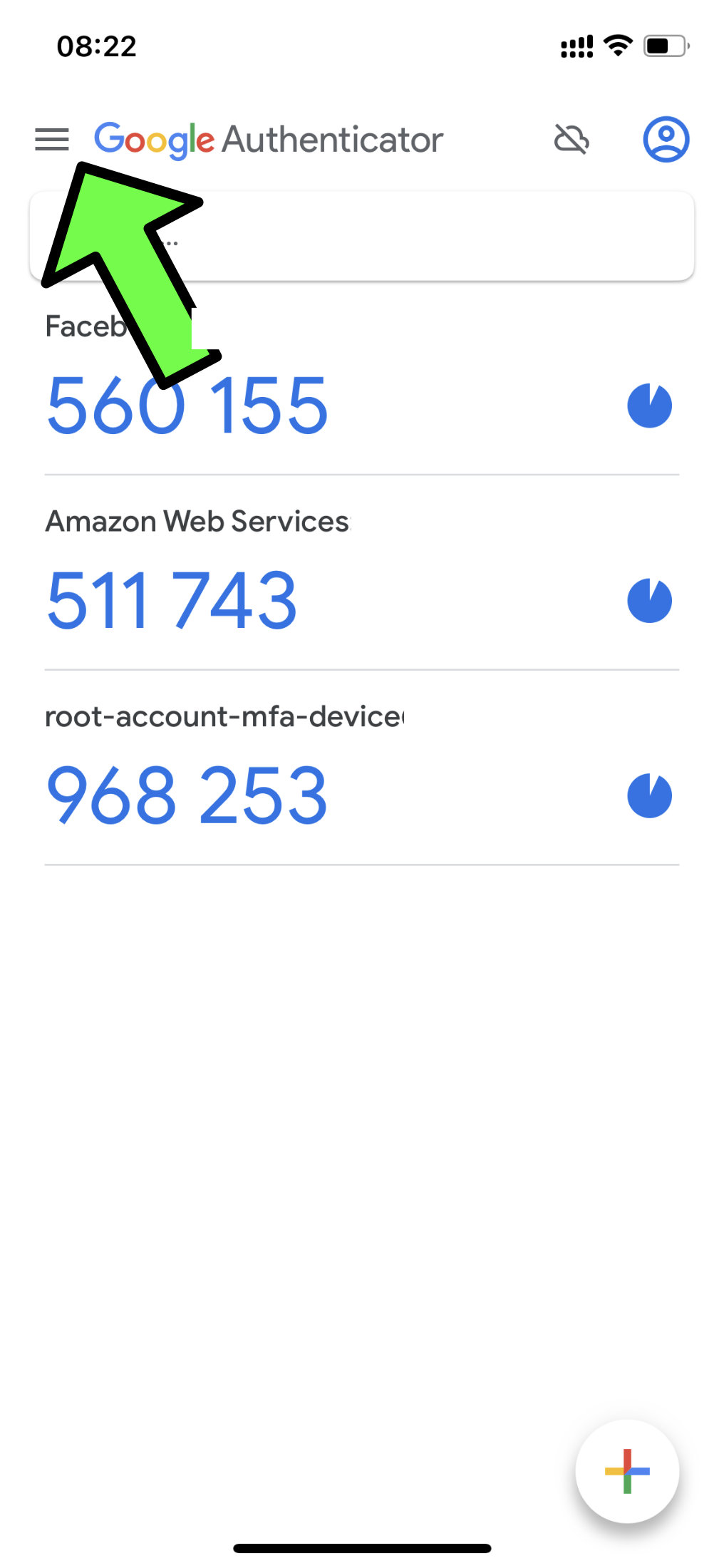724x1568 pixels.
Task: Tap the battery indicator in status bar
Action: point(663,46)
